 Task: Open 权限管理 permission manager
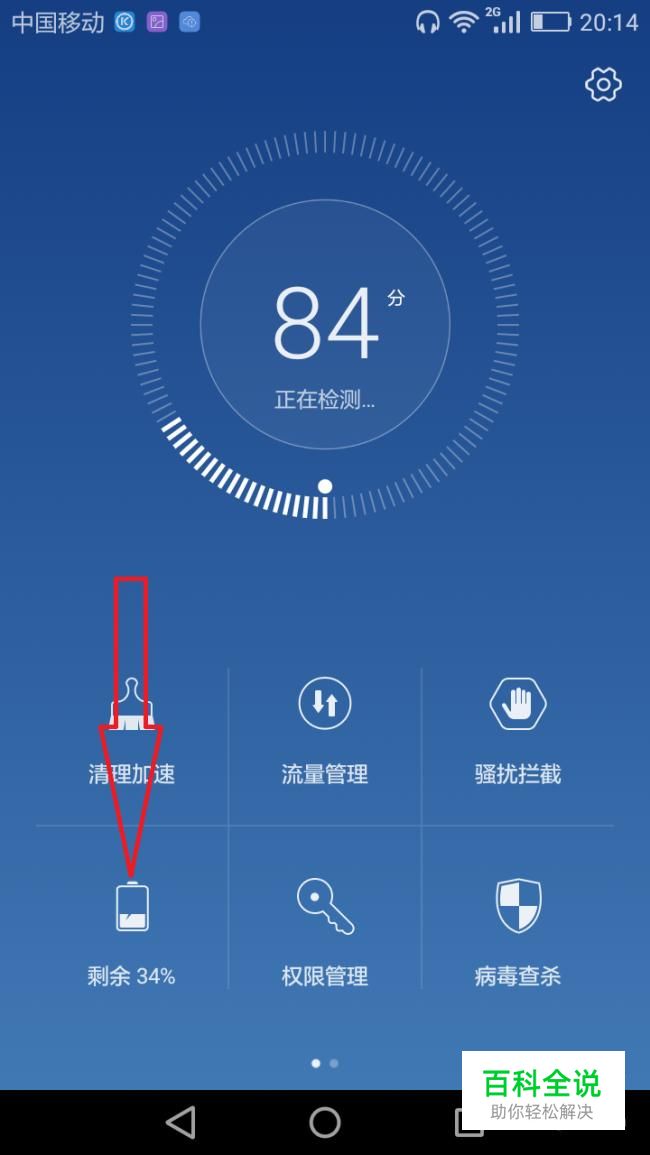click(x=324, y=933)
